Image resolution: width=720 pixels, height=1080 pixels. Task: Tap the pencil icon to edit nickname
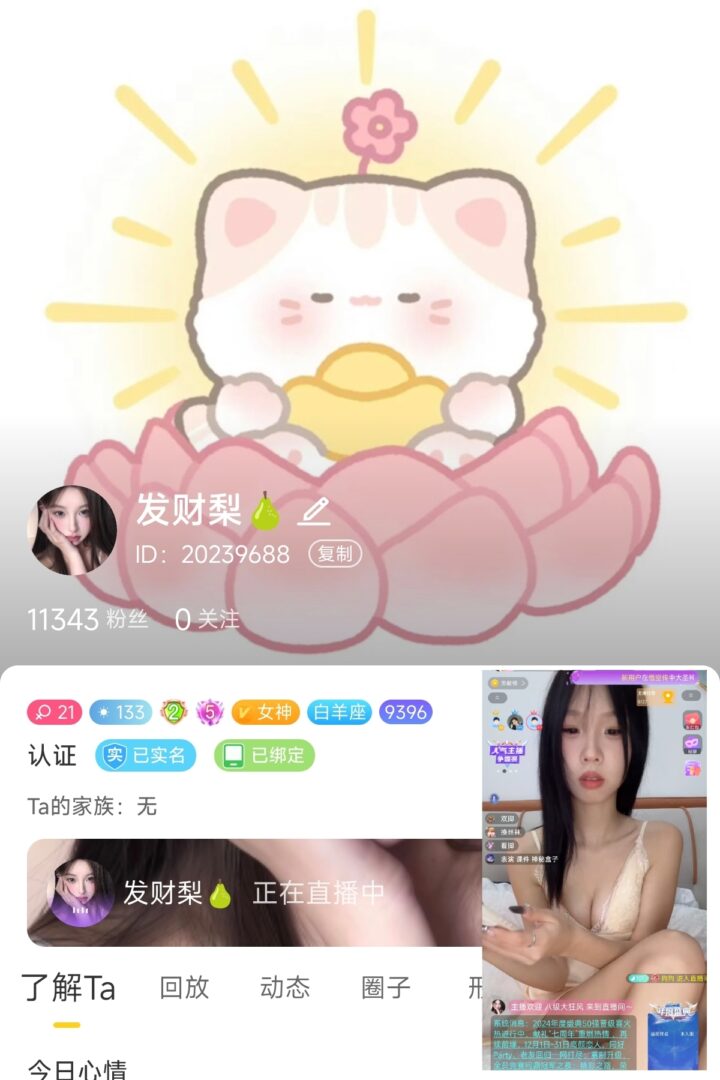[315, 511]
